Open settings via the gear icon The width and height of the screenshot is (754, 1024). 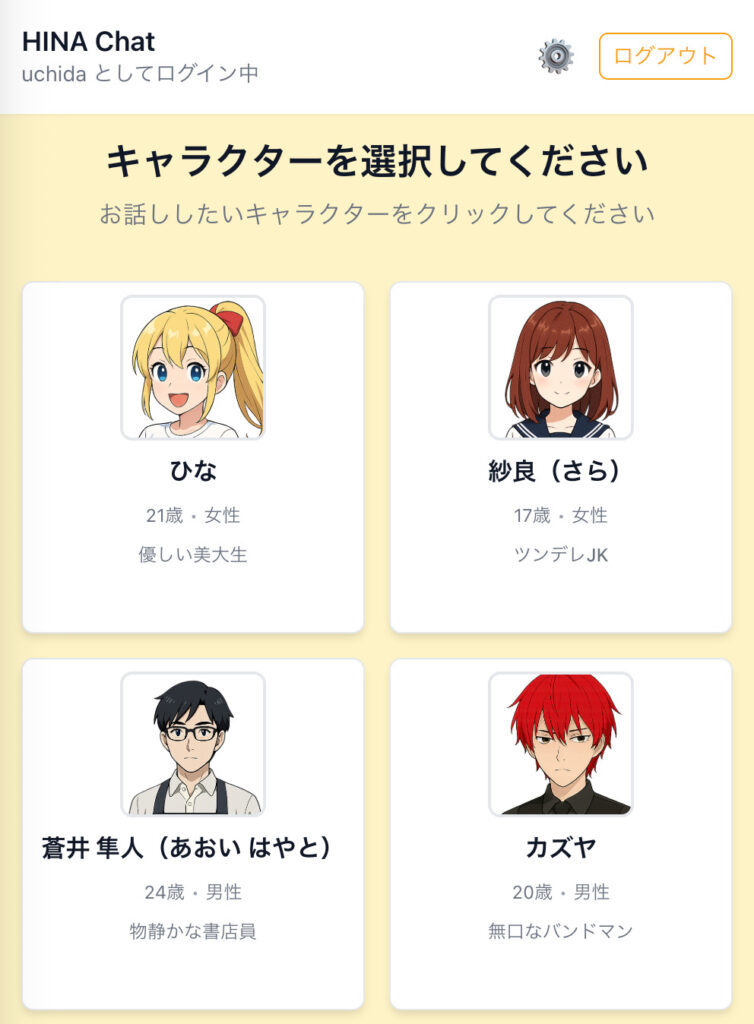point(555,56)
